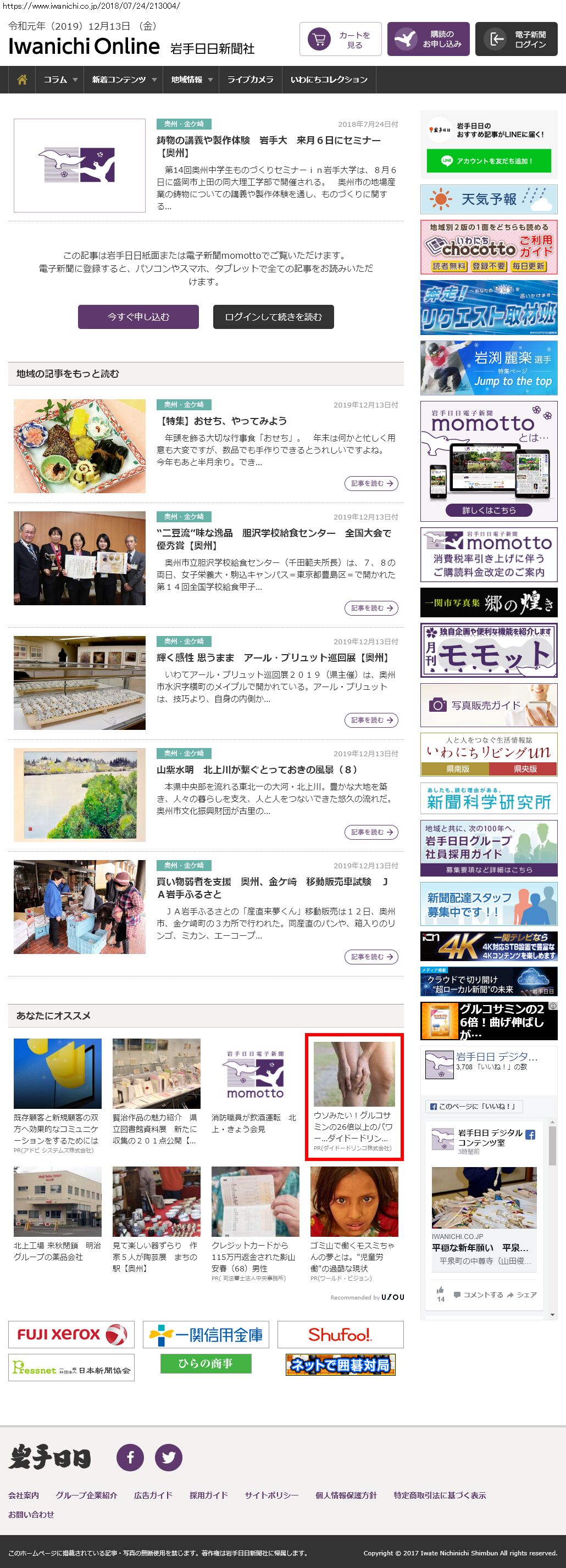
Task: Open the お問い合わせ contact link
Action: (31, 1514)
